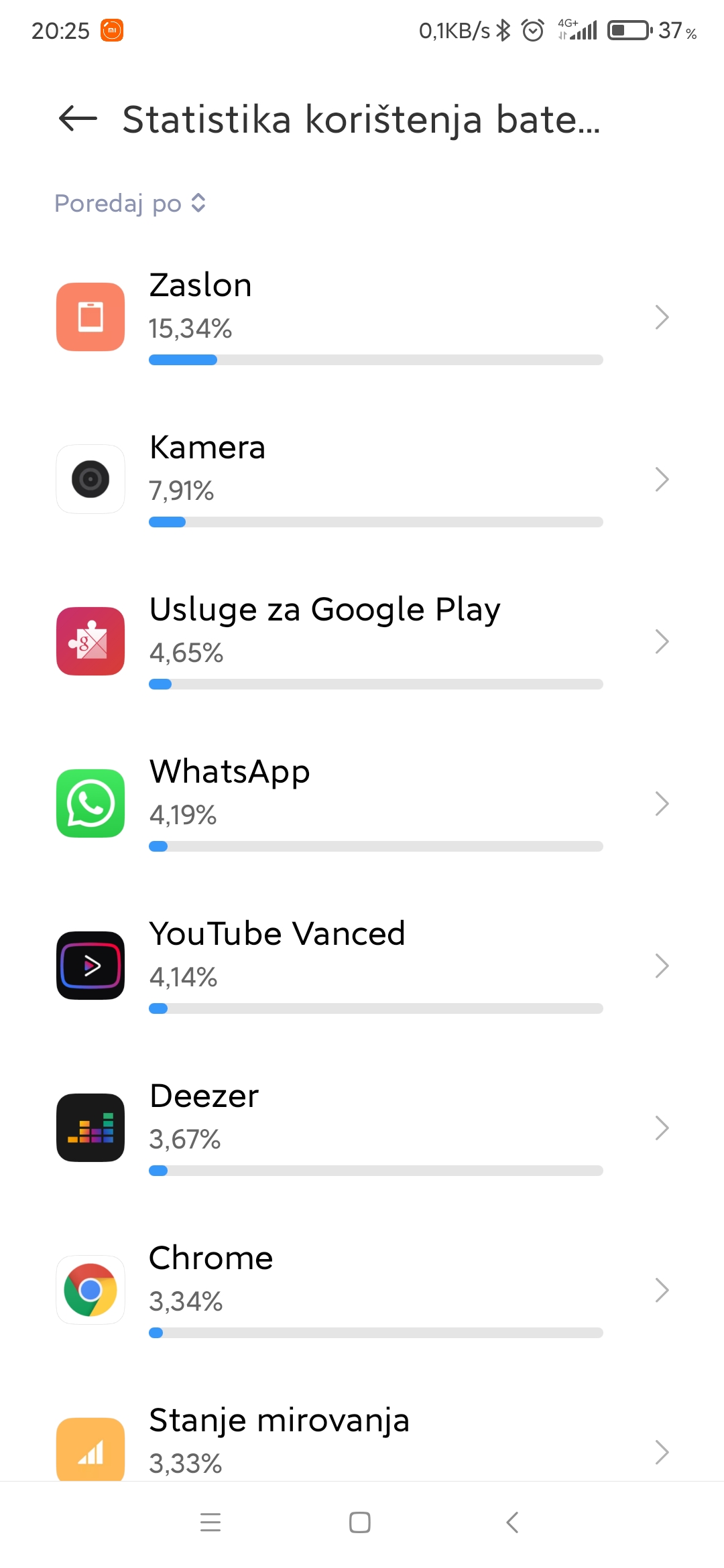Open recent apps from navigation bar
This screenshot has width=724, height=1568.
point(210,1522)
